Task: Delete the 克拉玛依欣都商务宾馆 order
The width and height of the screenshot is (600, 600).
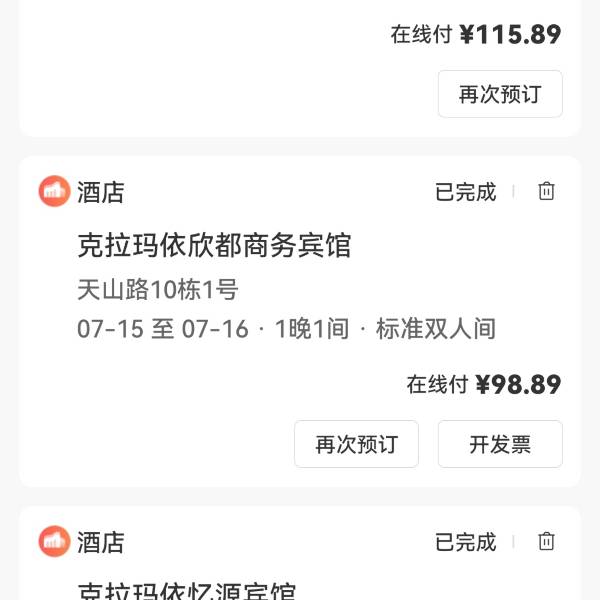Action: click(546, 192)
